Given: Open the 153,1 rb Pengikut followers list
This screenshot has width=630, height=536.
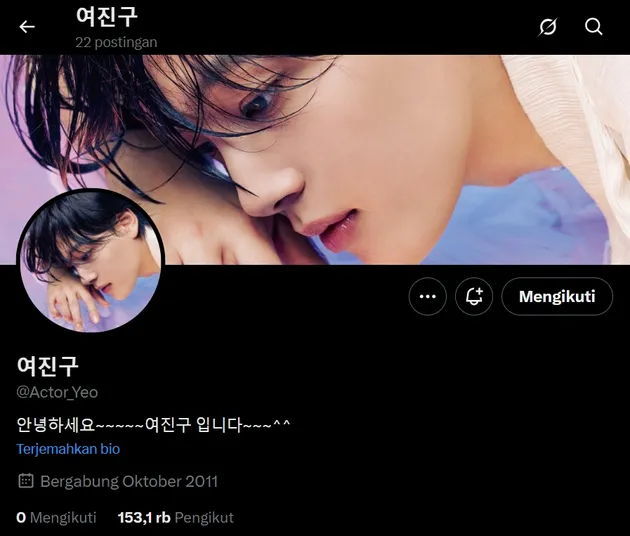Looking at the screenshot, I should coord(175,517).
